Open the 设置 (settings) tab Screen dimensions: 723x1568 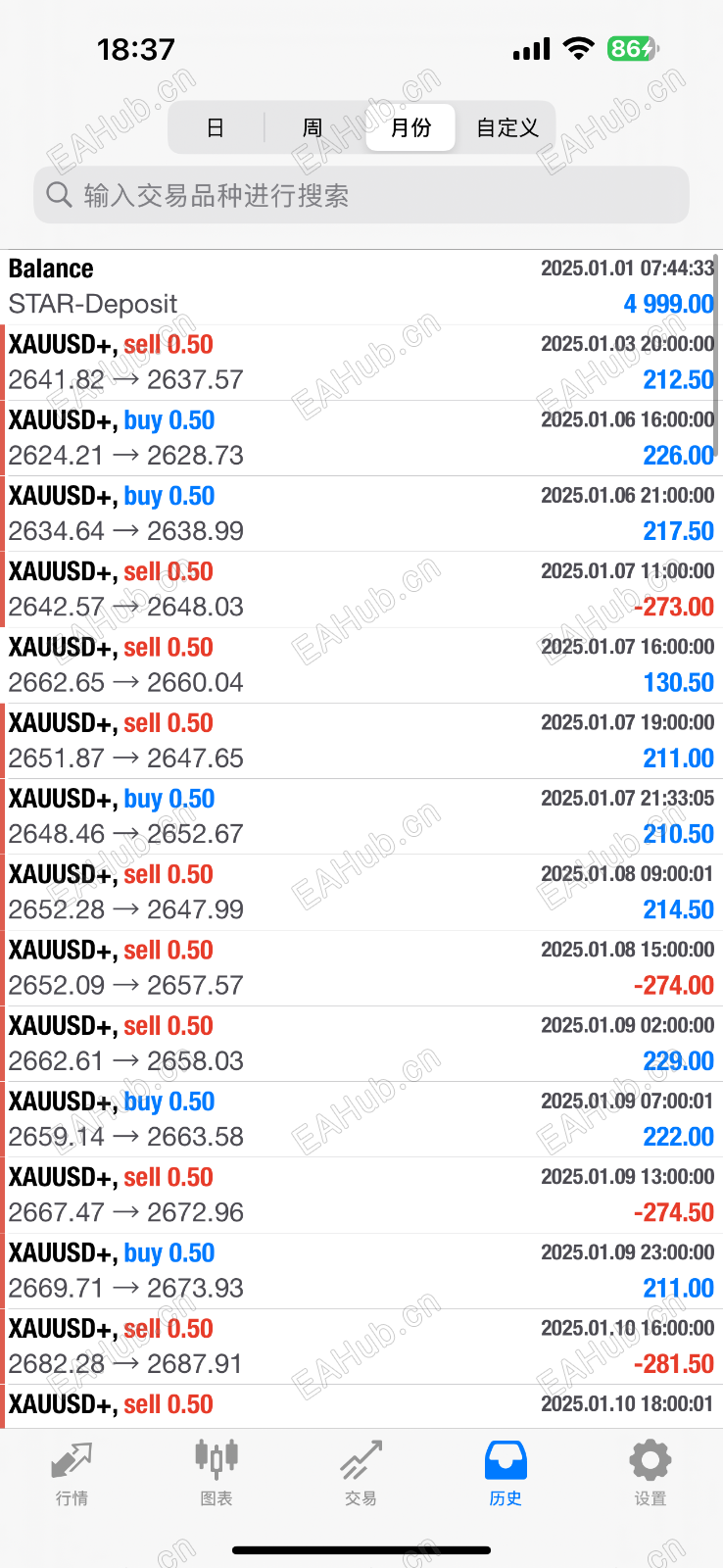point(650,1471)
